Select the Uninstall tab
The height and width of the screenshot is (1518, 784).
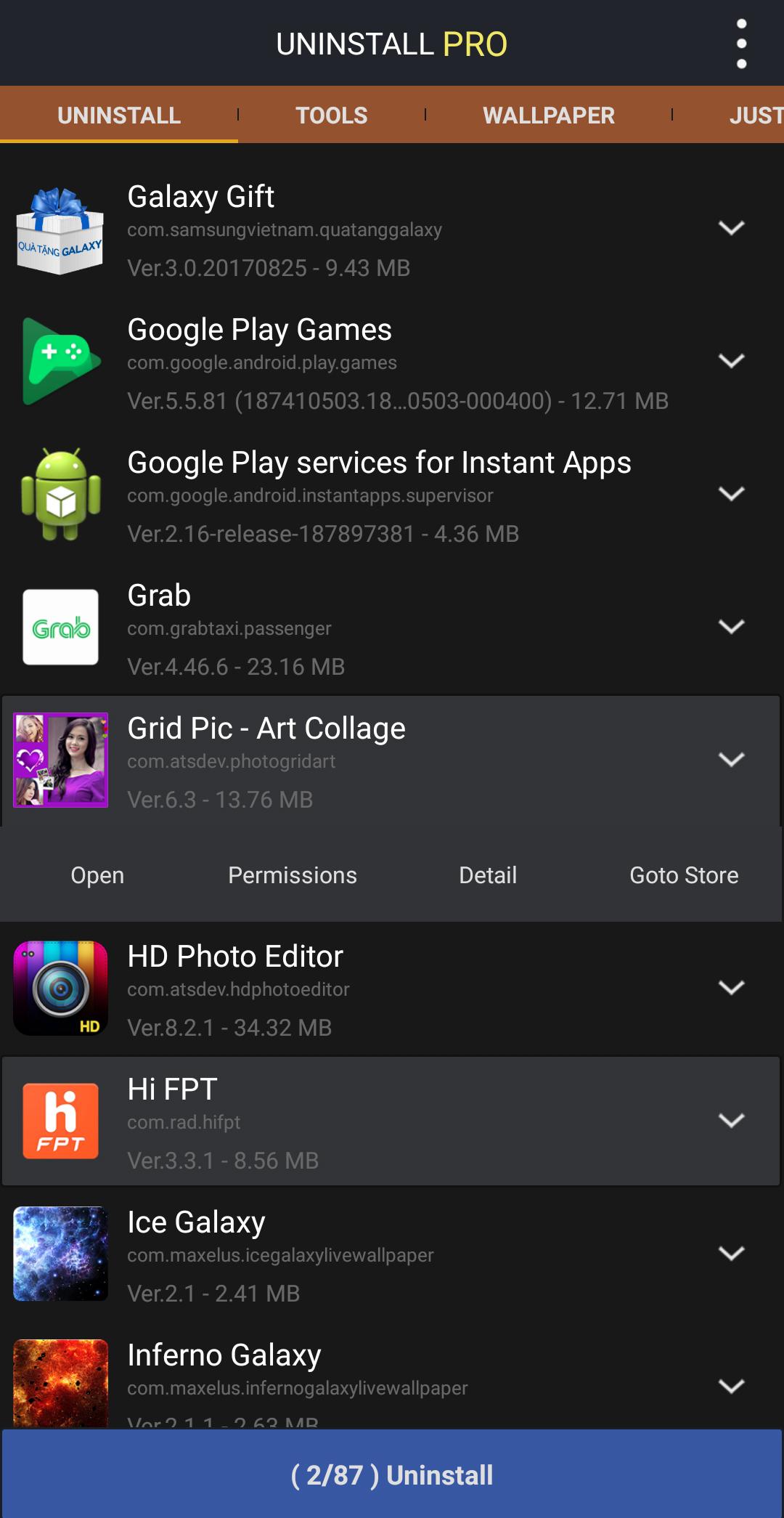tap(119, 115)
